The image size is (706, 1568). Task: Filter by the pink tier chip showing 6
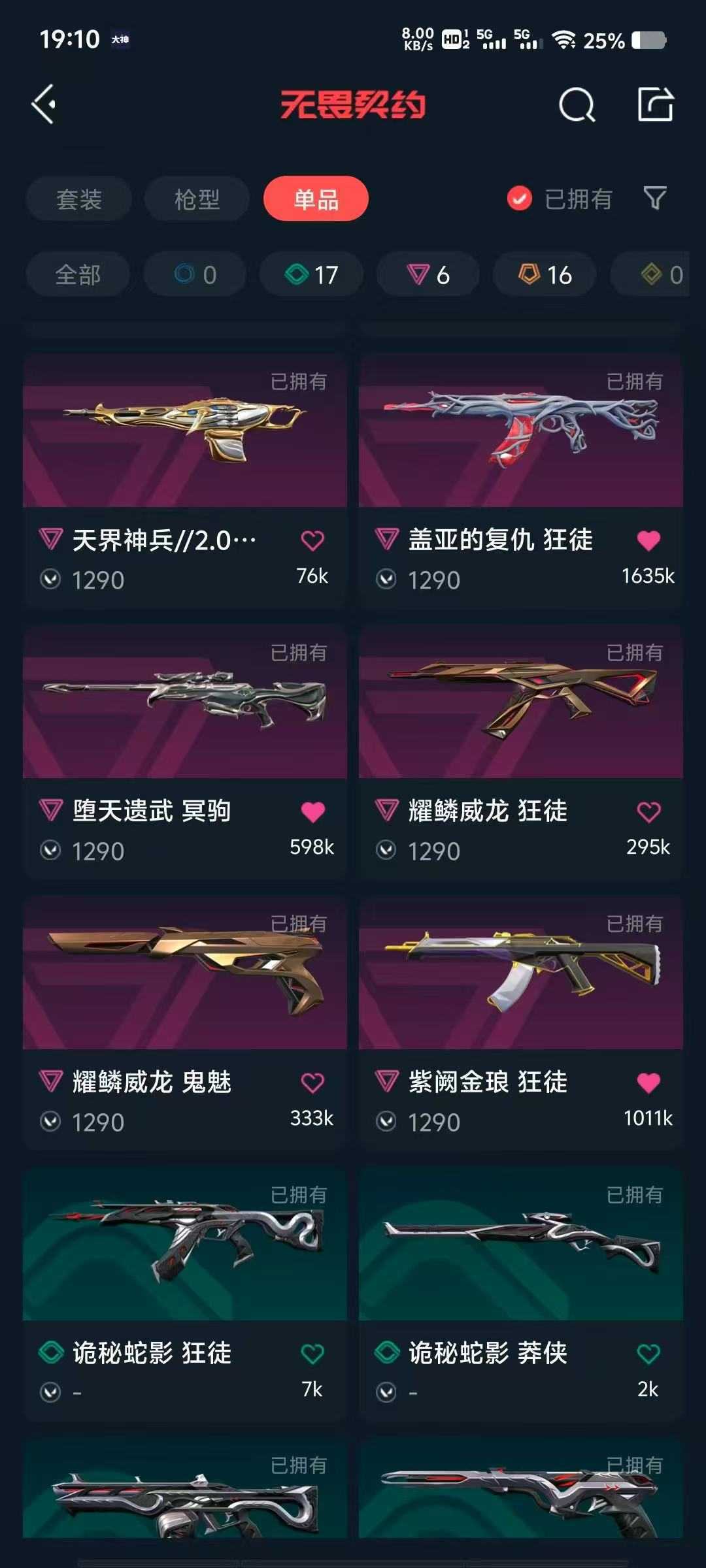428,274
